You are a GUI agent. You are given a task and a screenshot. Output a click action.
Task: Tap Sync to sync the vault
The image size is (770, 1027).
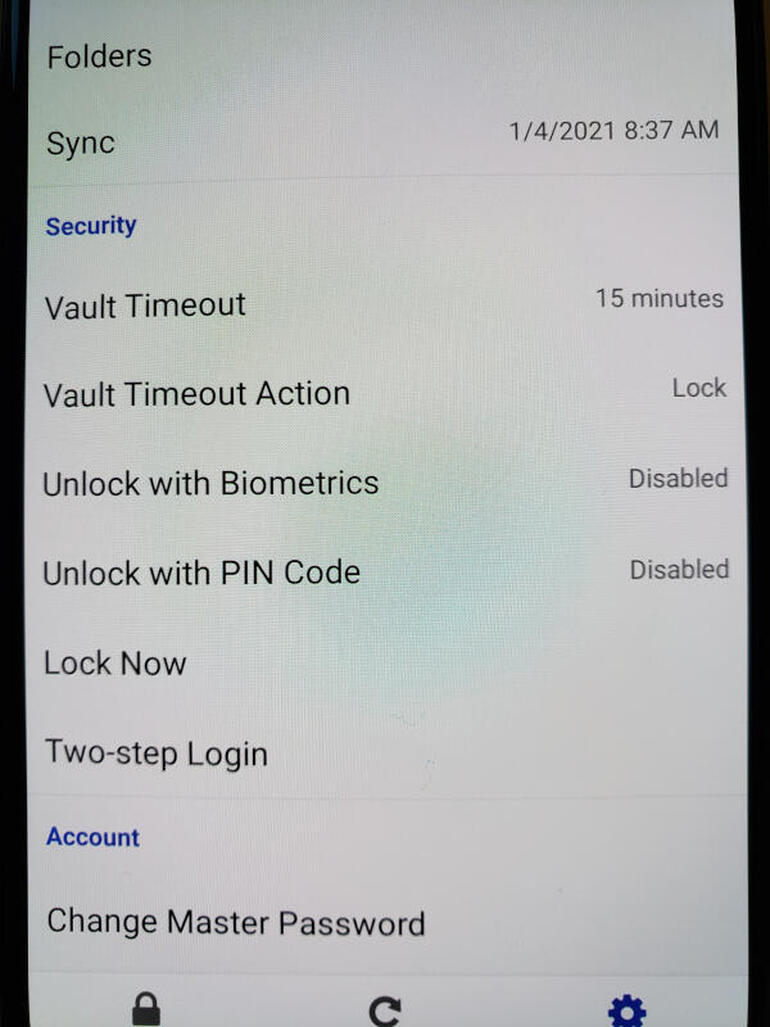tap(81, 143)
